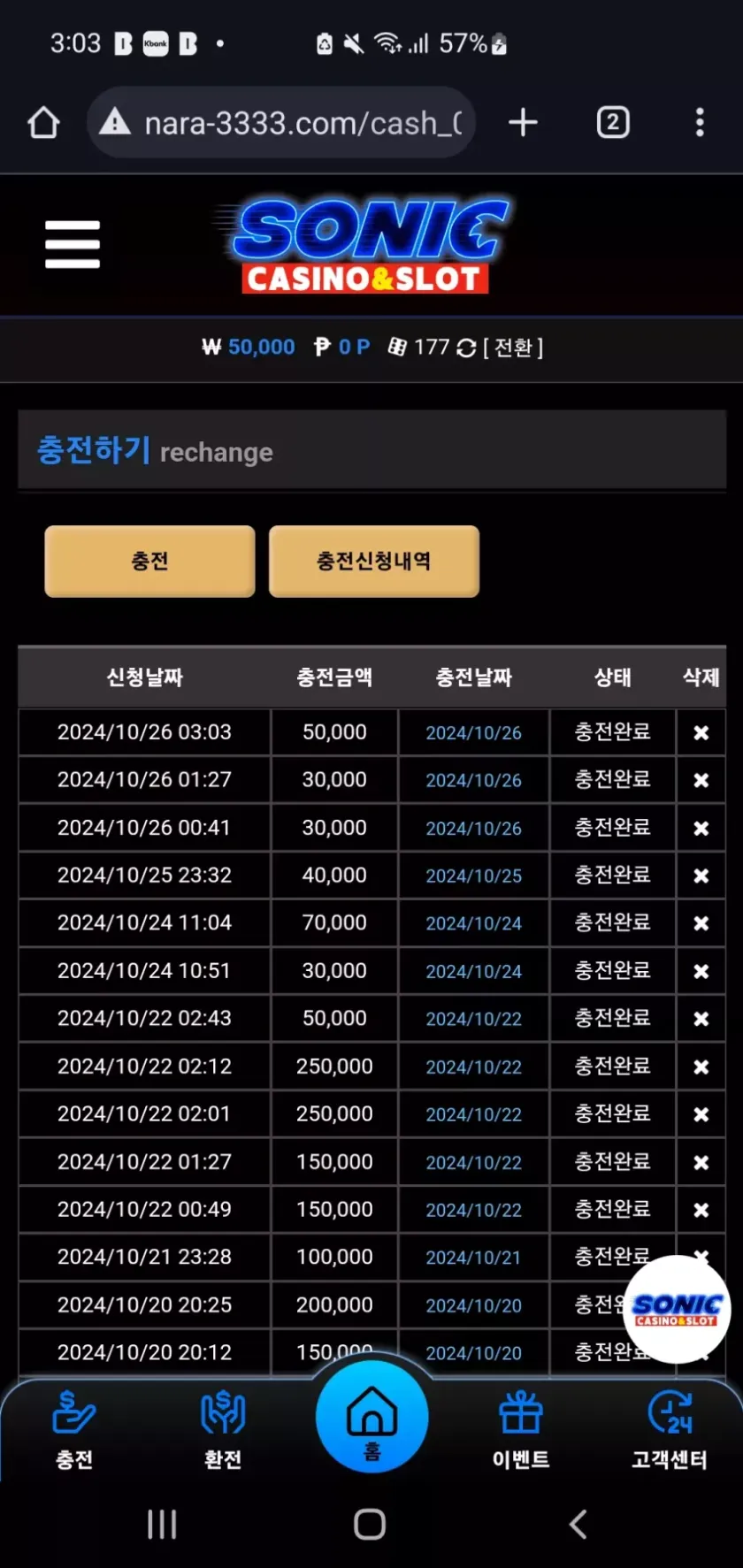This screenshot has width=743, height=1568.
Task: Delete the 2024/10/26 03:03 recharge row
Action: click(x=701, y=732)
